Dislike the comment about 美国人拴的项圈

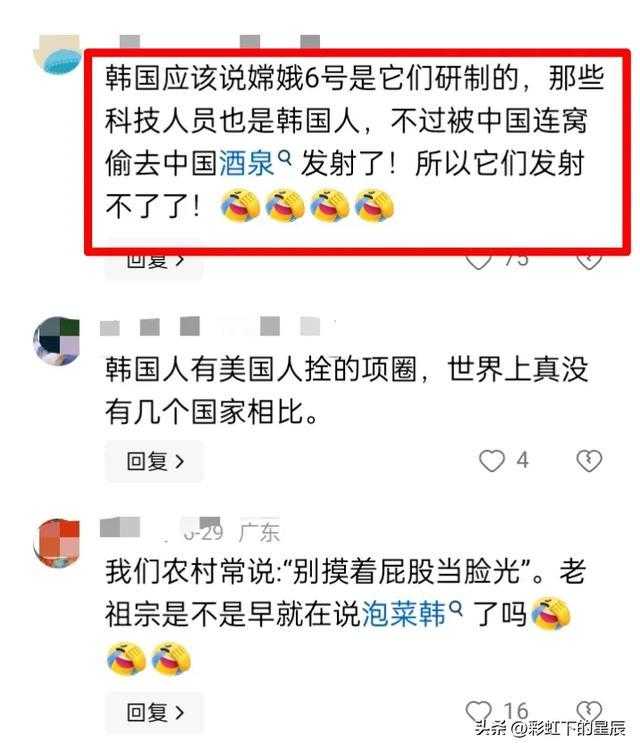click(589, 460)
